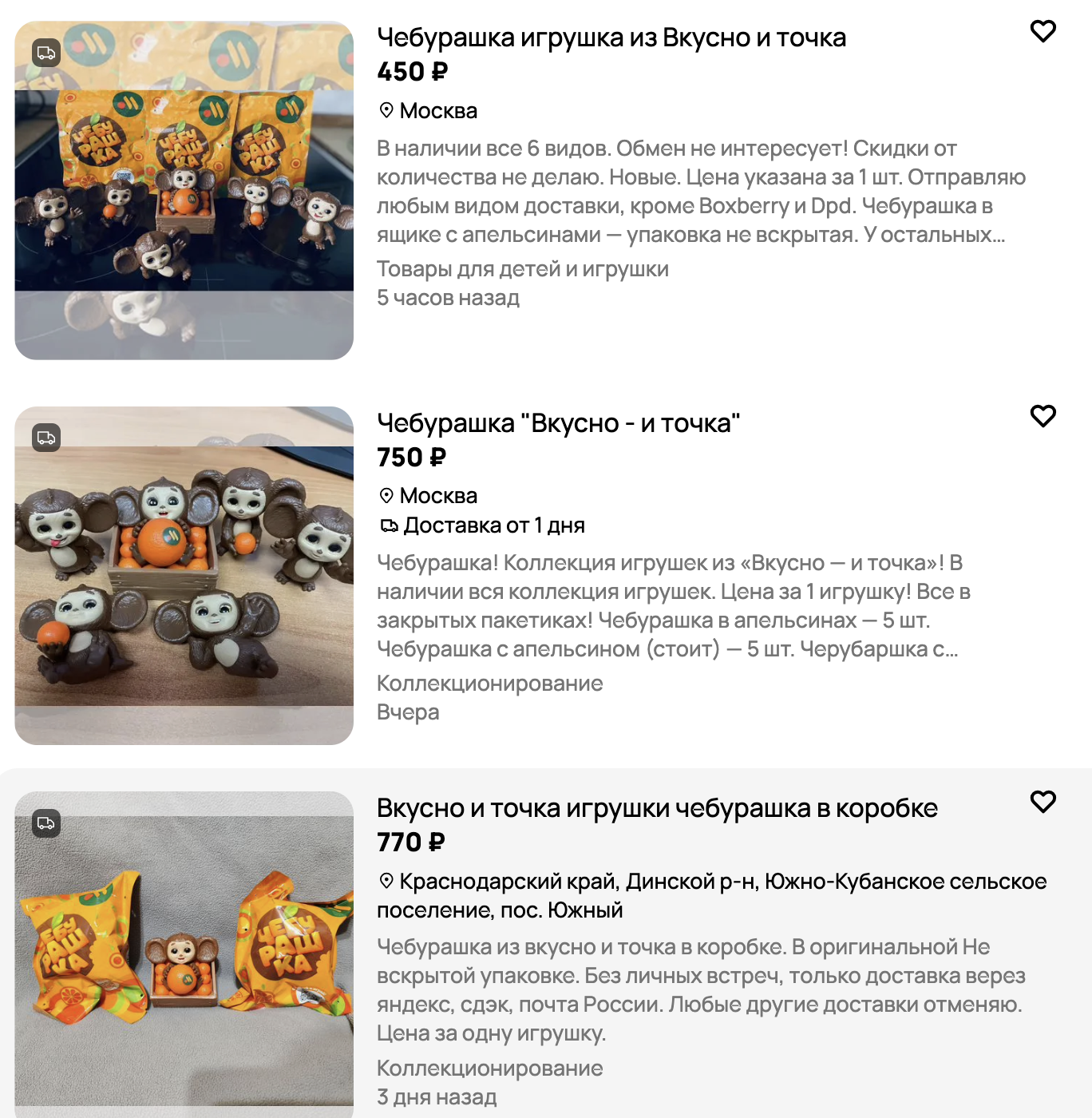This screenshot has width=1092, height=1118.
Task: Open listing "Чебурашка игрушка из Вкусно и точка"
Action: click(611, 38)
